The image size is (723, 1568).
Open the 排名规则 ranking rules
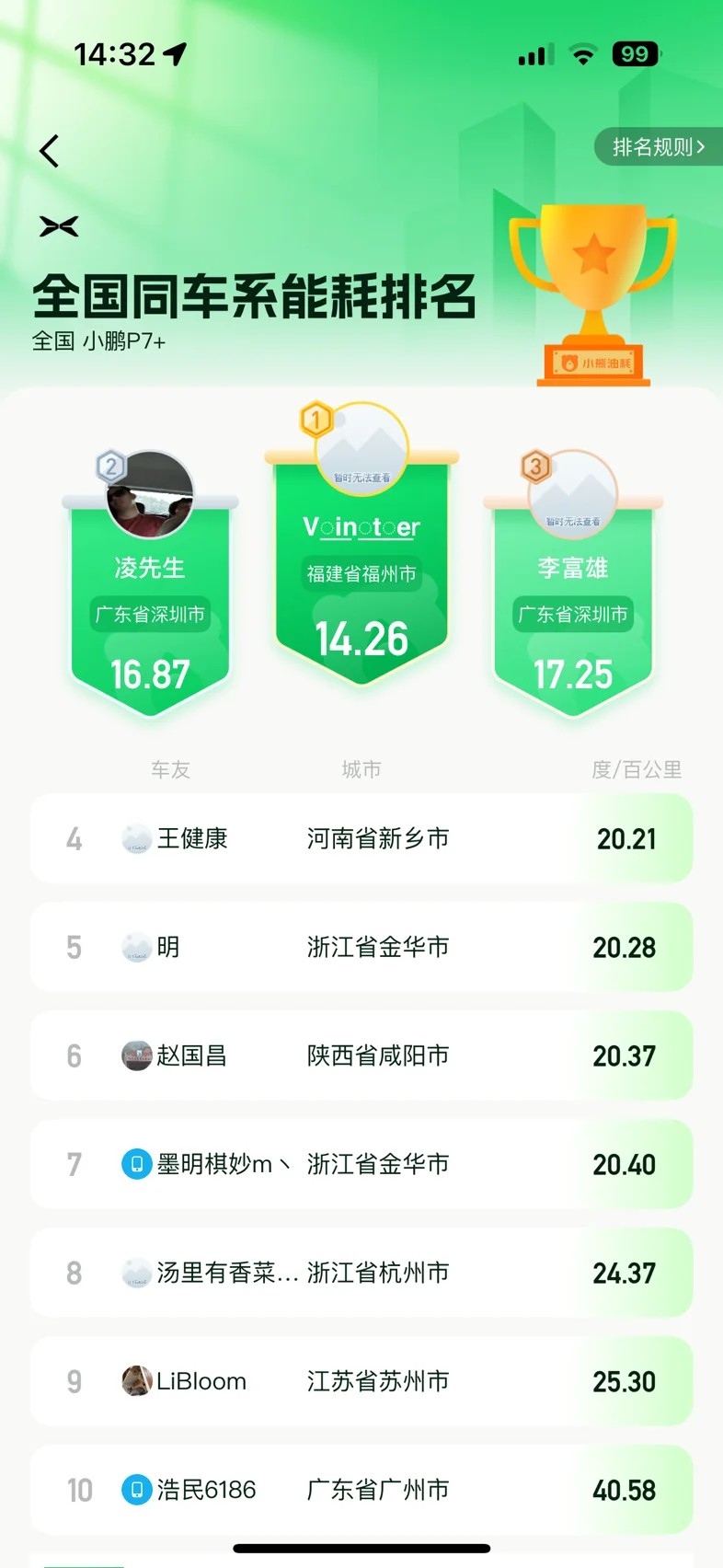659,147
